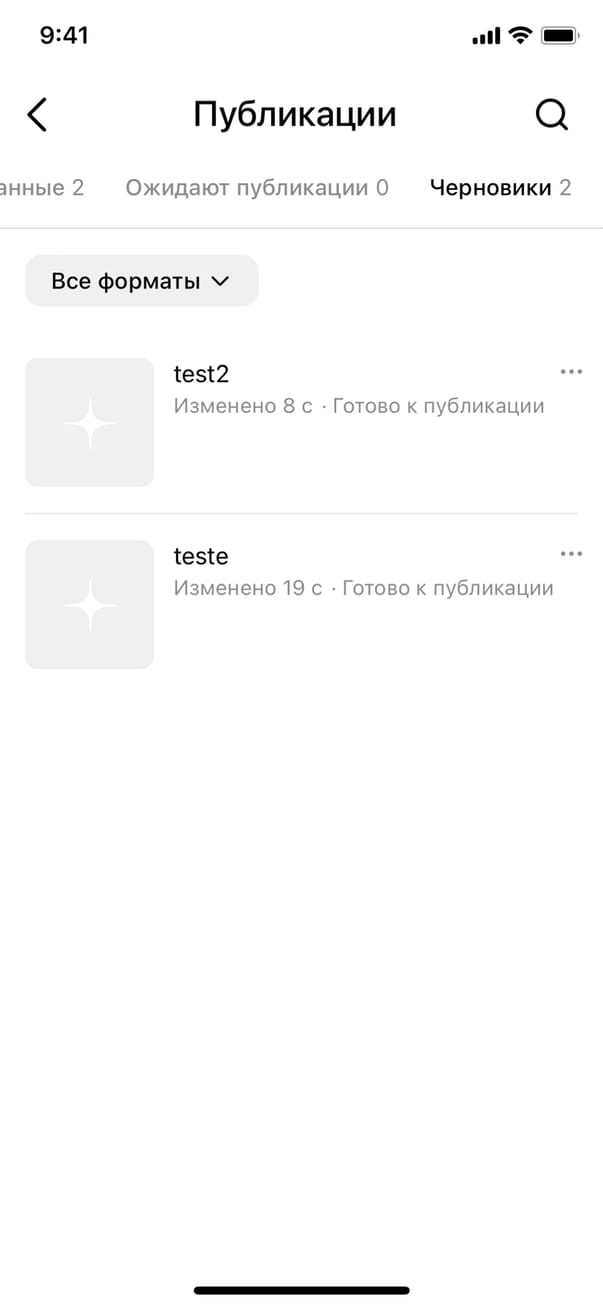Screen dimensions: 603x1306
Task: Open search in Публикации
Action: [551, 115]
